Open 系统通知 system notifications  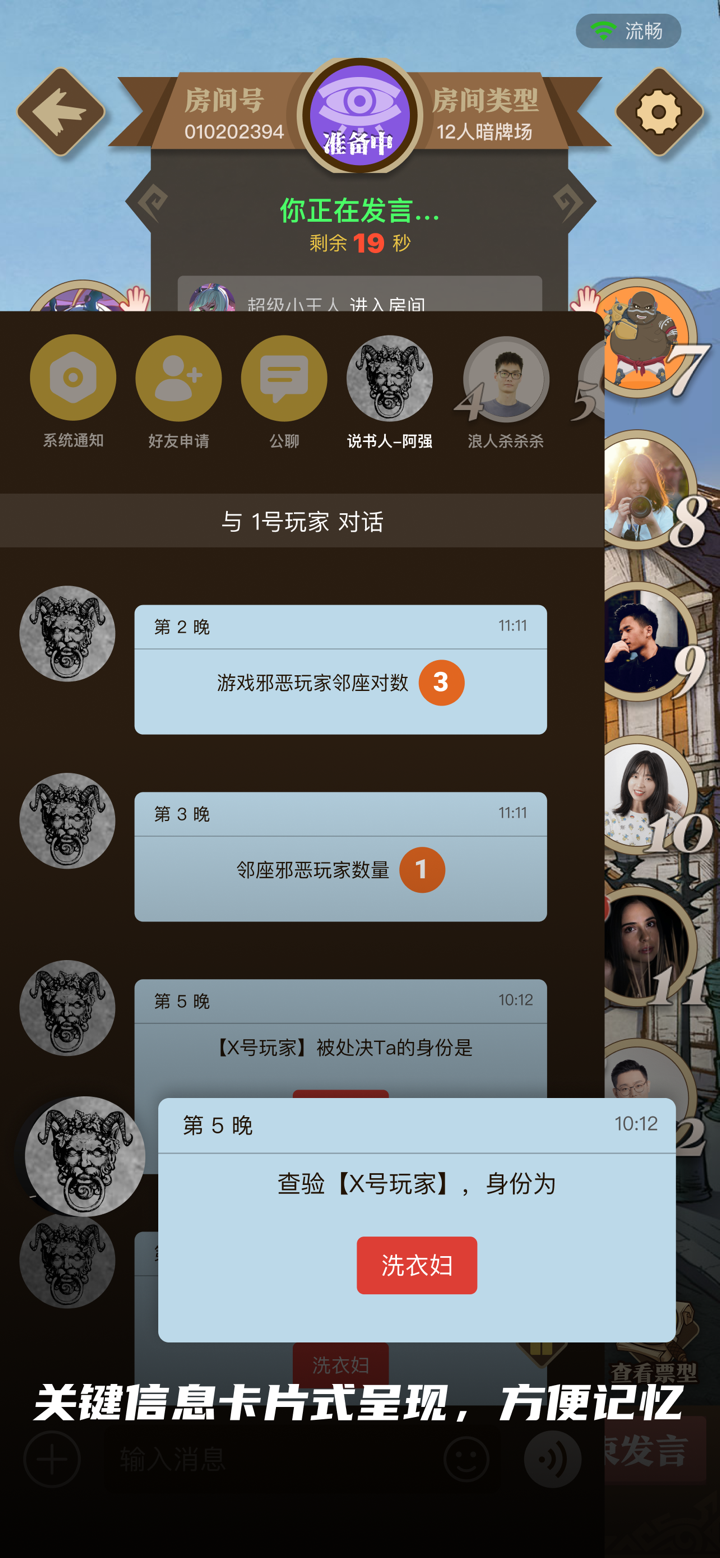[73, 378]
